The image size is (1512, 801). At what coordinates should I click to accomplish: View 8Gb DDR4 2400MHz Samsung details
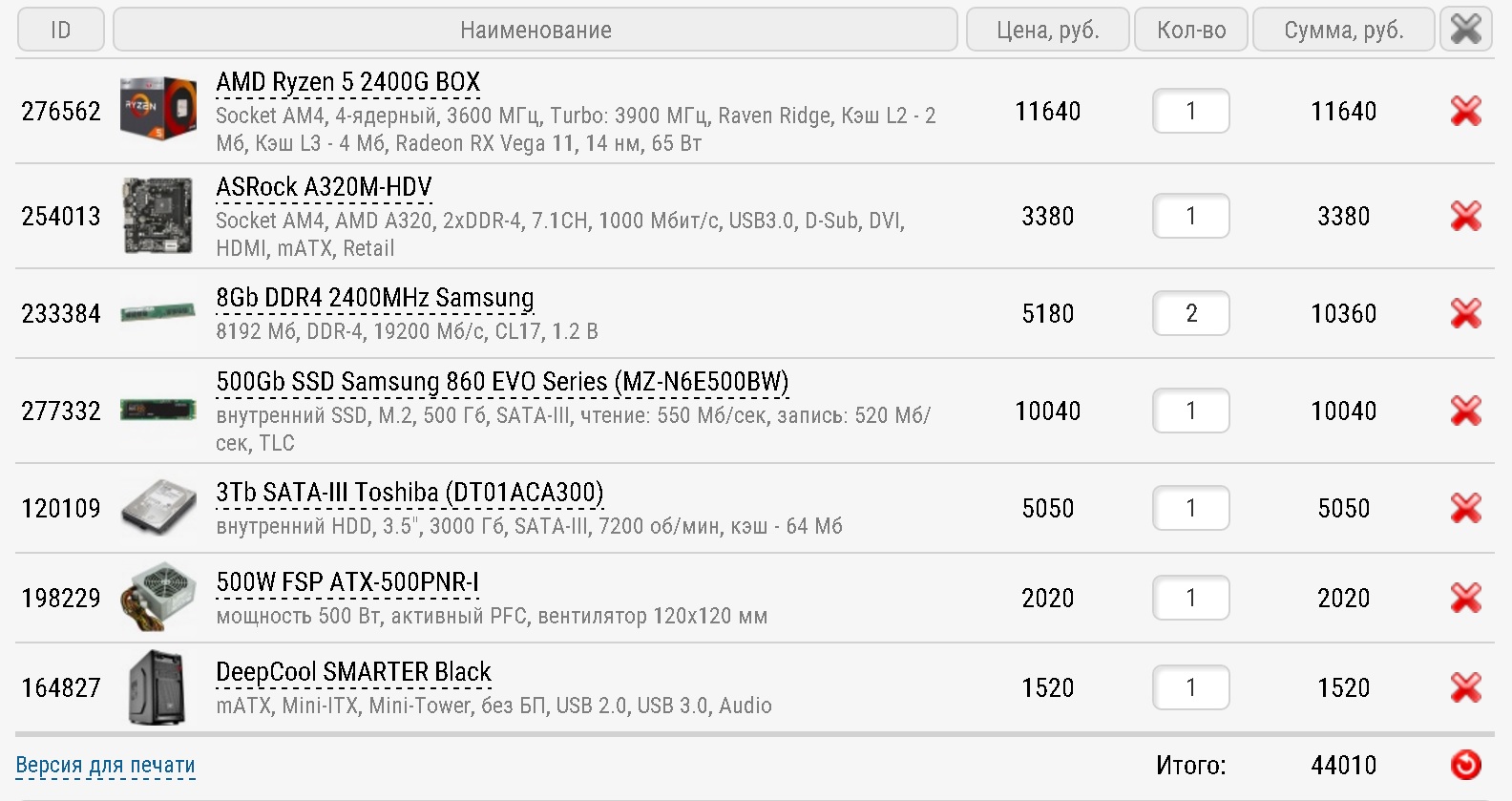click(x=374, y=299)
